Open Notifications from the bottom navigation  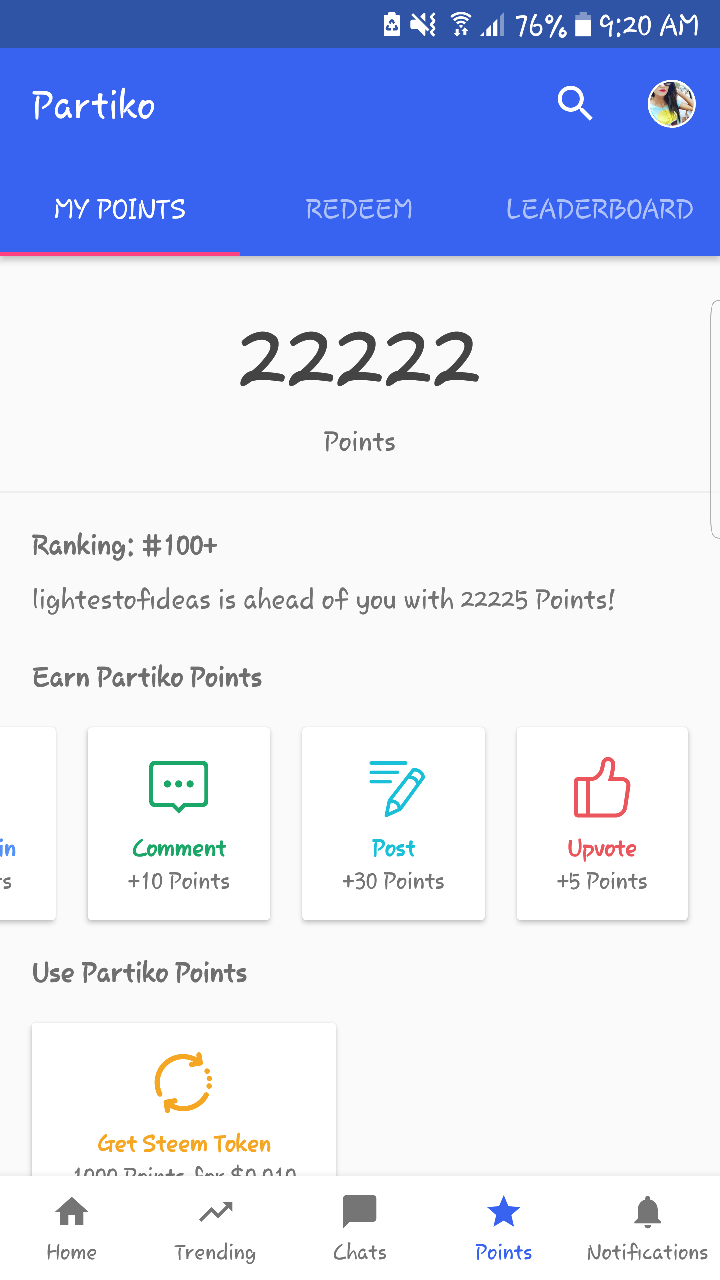(647, 1229)
